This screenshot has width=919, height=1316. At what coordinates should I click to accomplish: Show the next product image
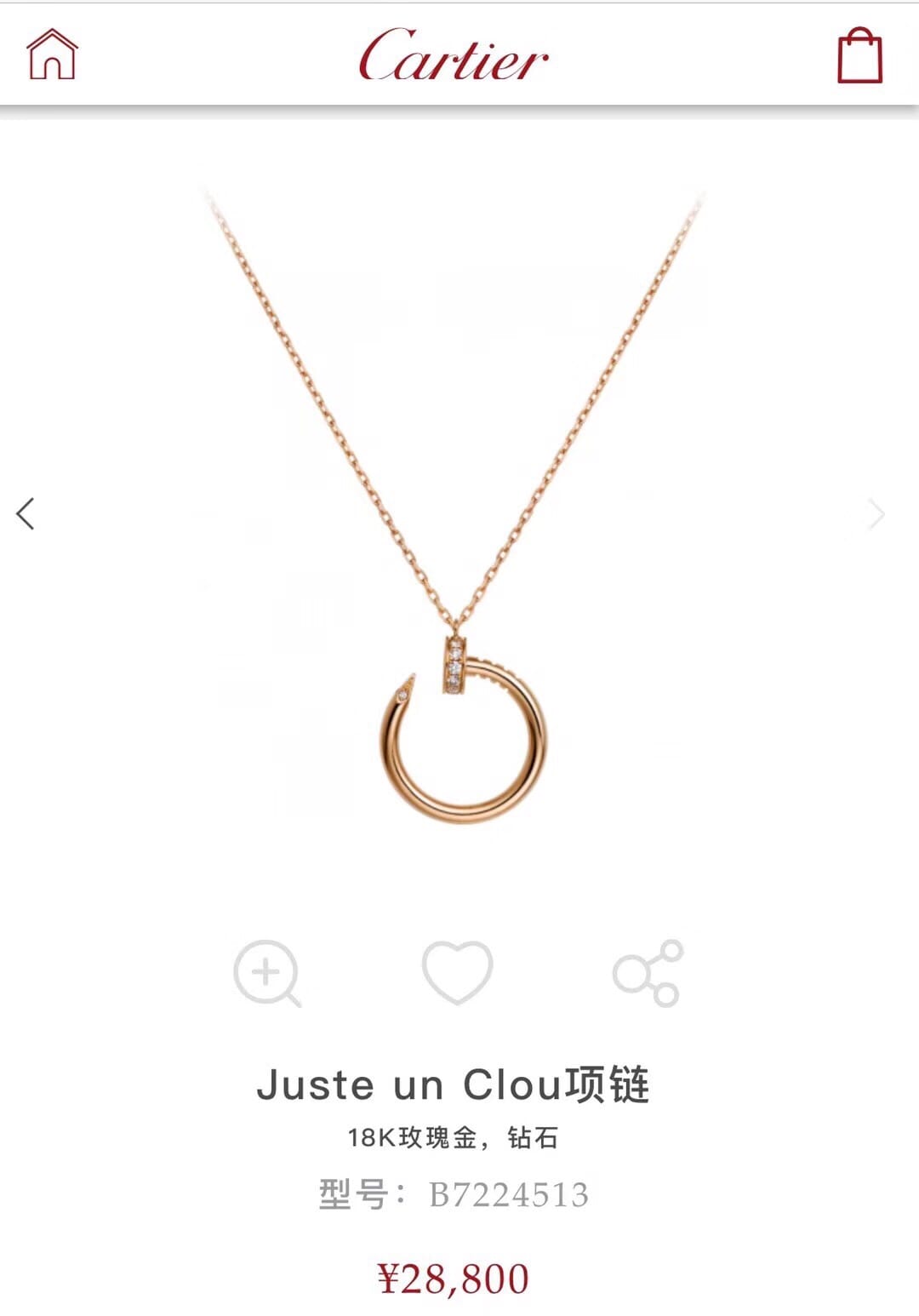tap(876, 514)
